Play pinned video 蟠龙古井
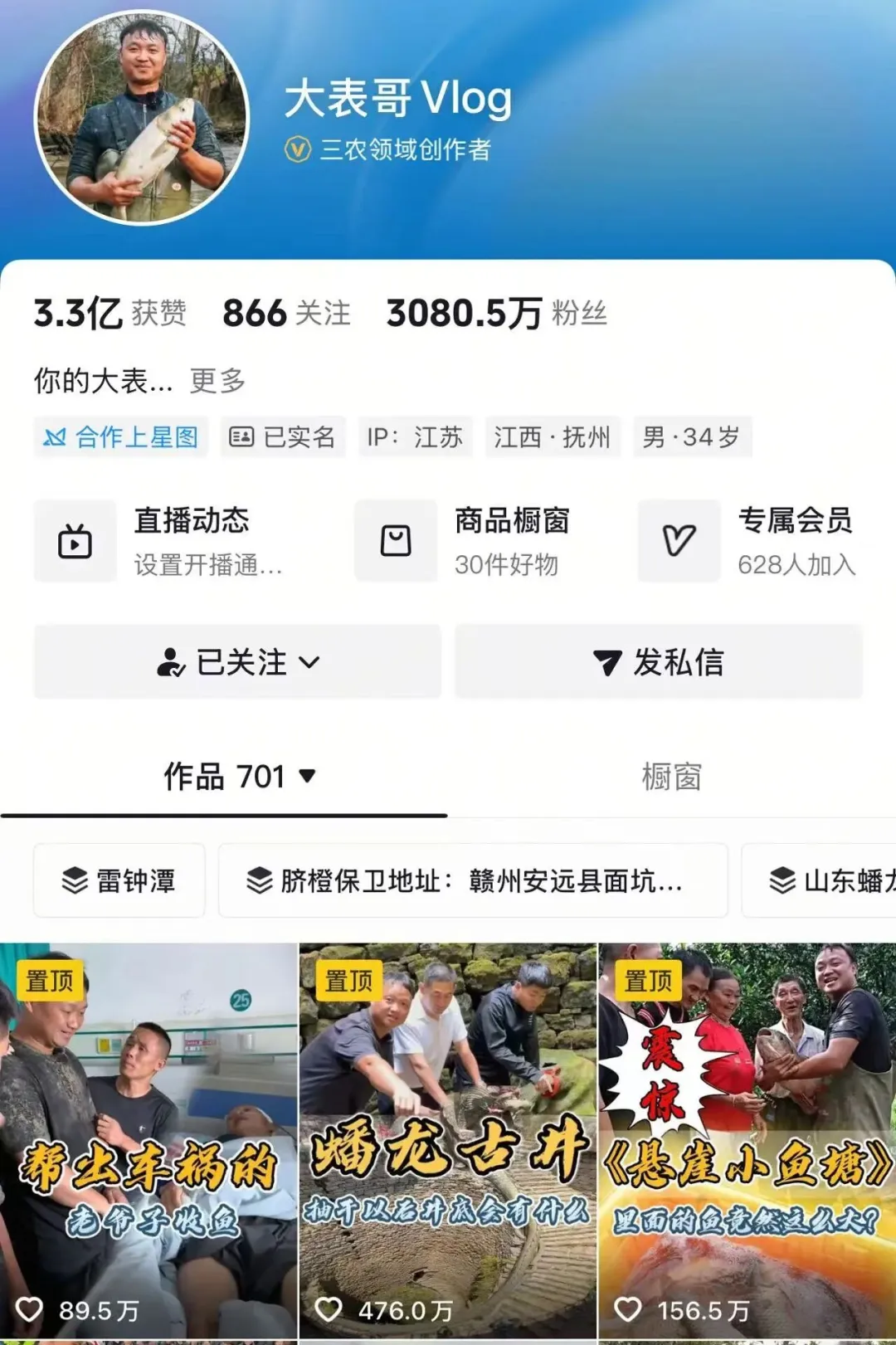 pyautogui.click(x=448, y=1145)
